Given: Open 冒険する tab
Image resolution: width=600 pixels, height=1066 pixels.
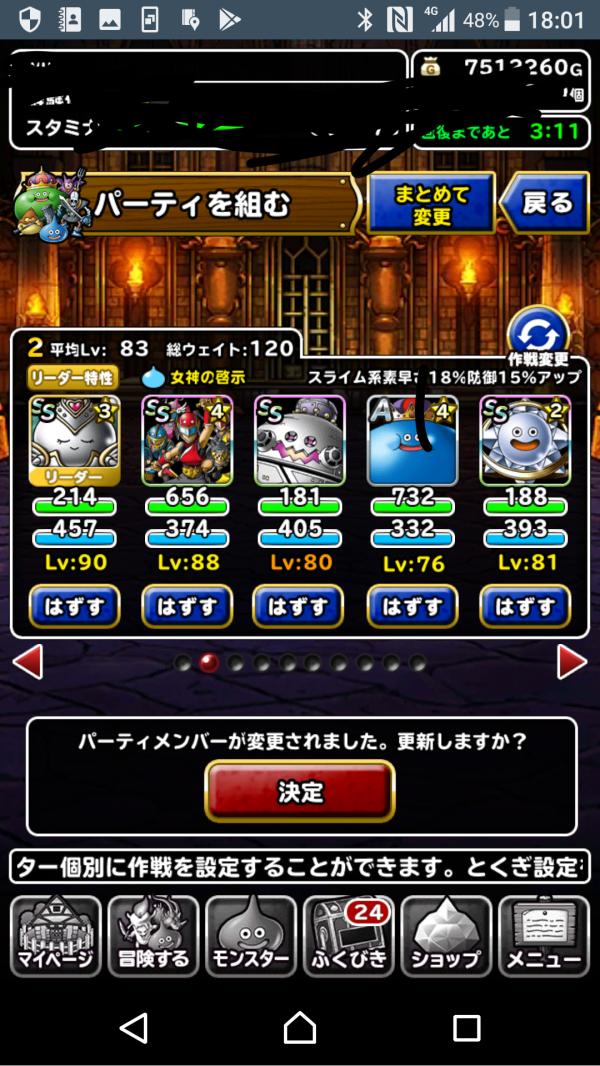Looking at the screenshot, I should (x=153, y=937).
